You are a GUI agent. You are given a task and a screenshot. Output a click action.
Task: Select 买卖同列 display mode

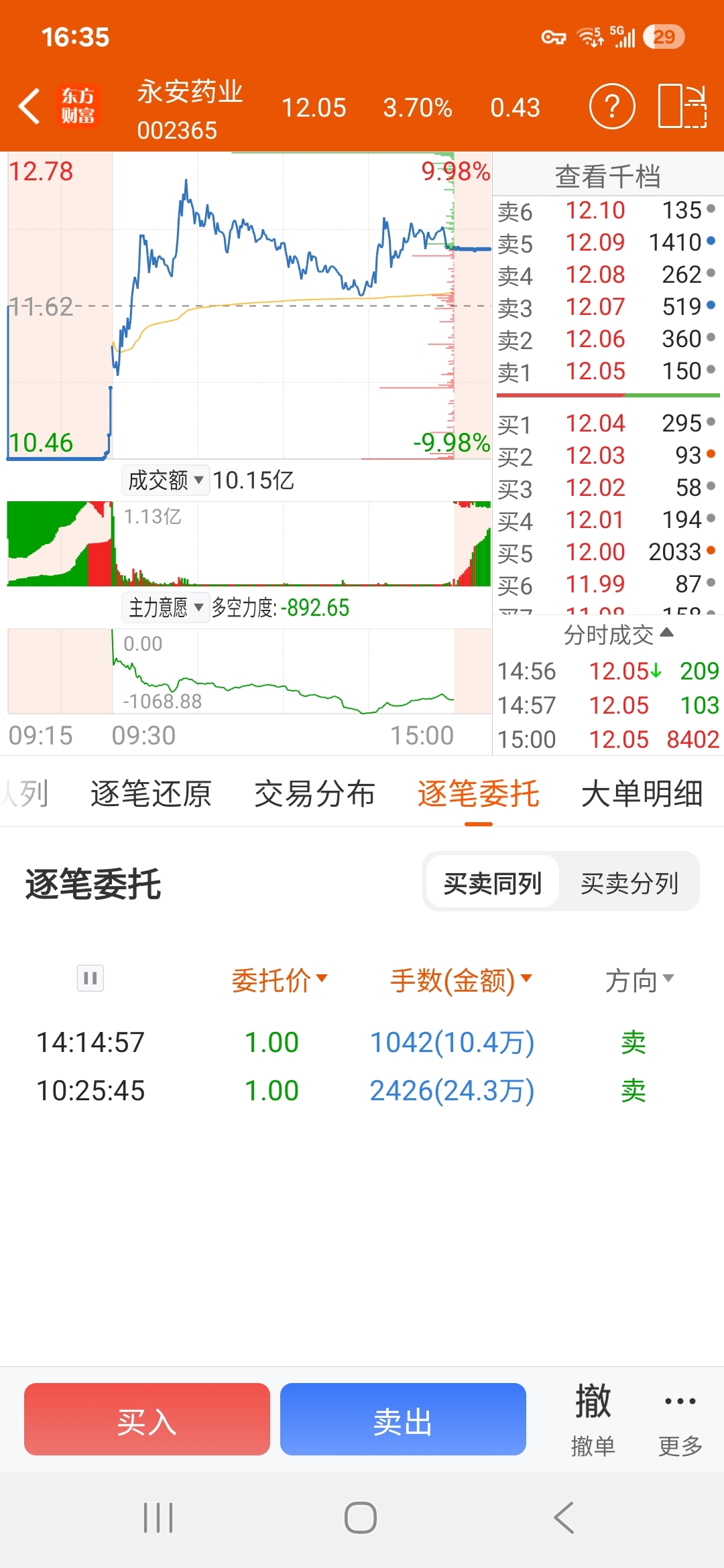click(493, 883)
